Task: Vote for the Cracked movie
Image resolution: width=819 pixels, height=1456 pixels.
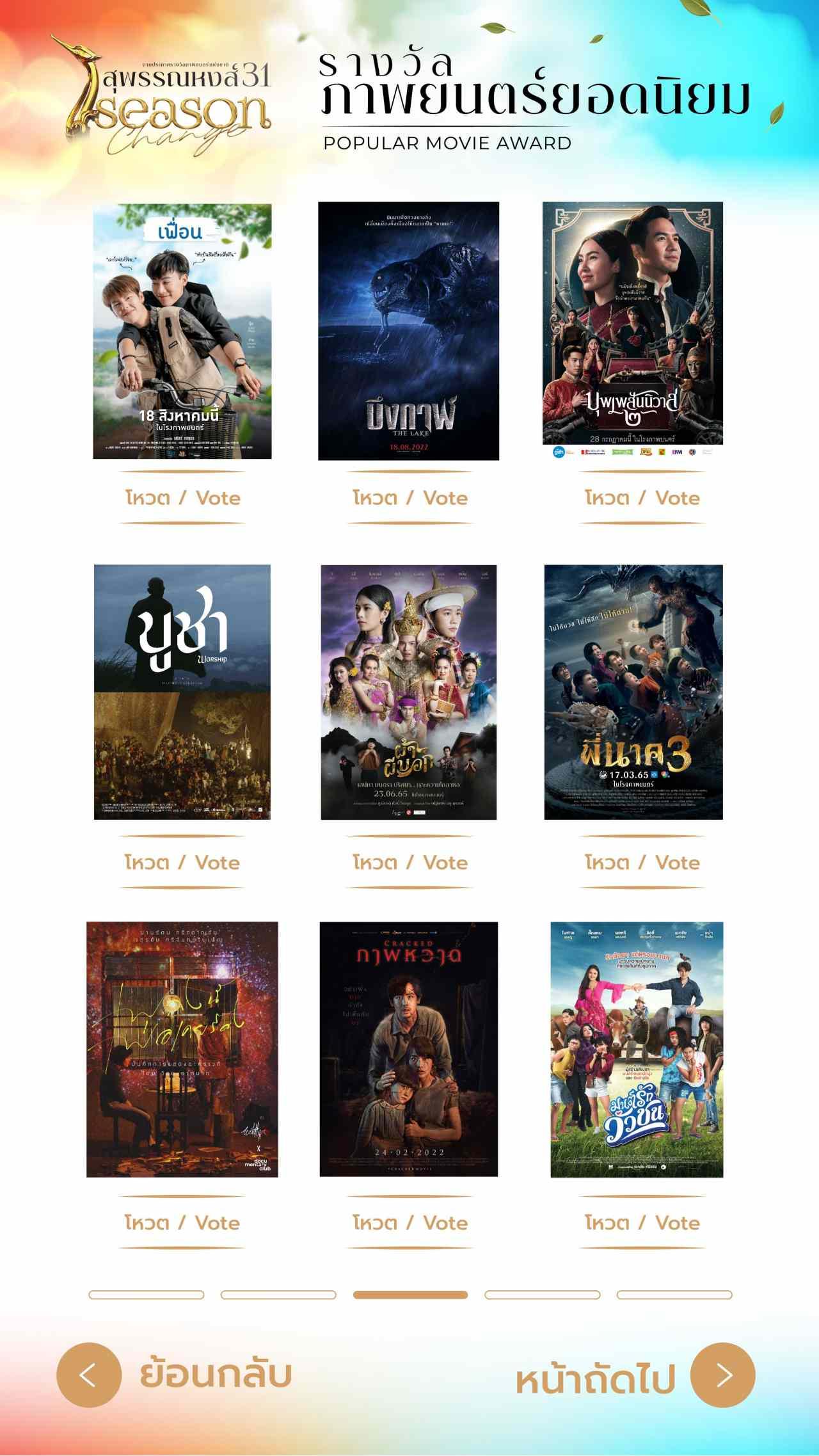Action: 410,1222
